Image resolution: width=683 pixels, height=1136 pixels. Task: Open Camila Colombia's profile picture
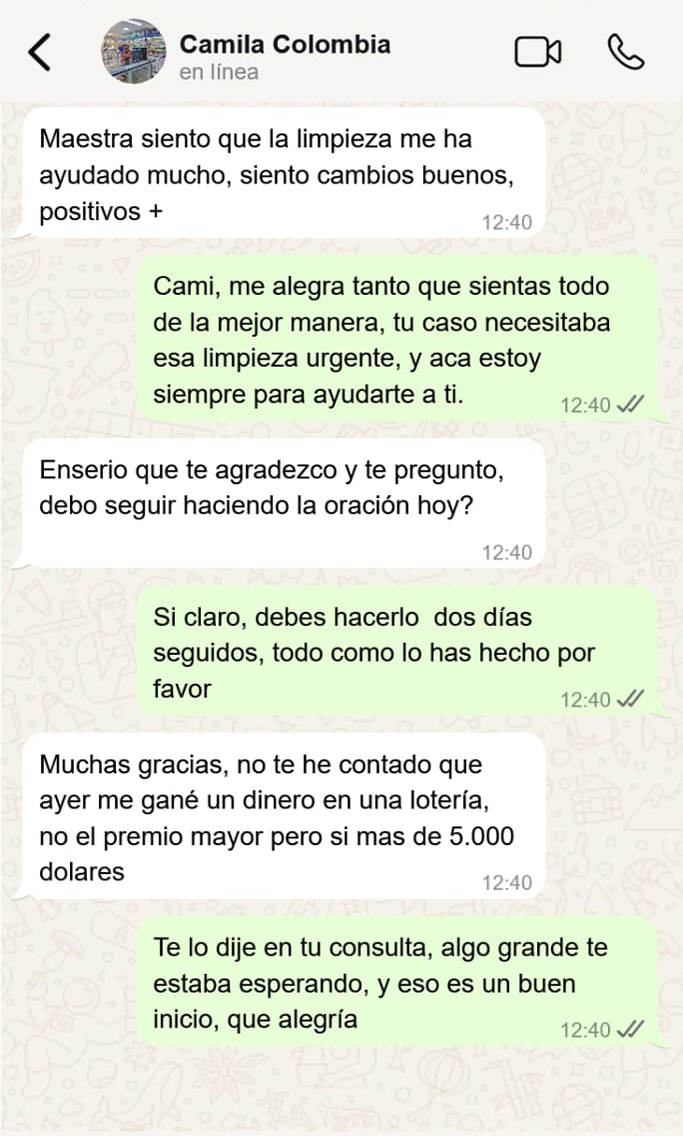[x=133, y=52]
